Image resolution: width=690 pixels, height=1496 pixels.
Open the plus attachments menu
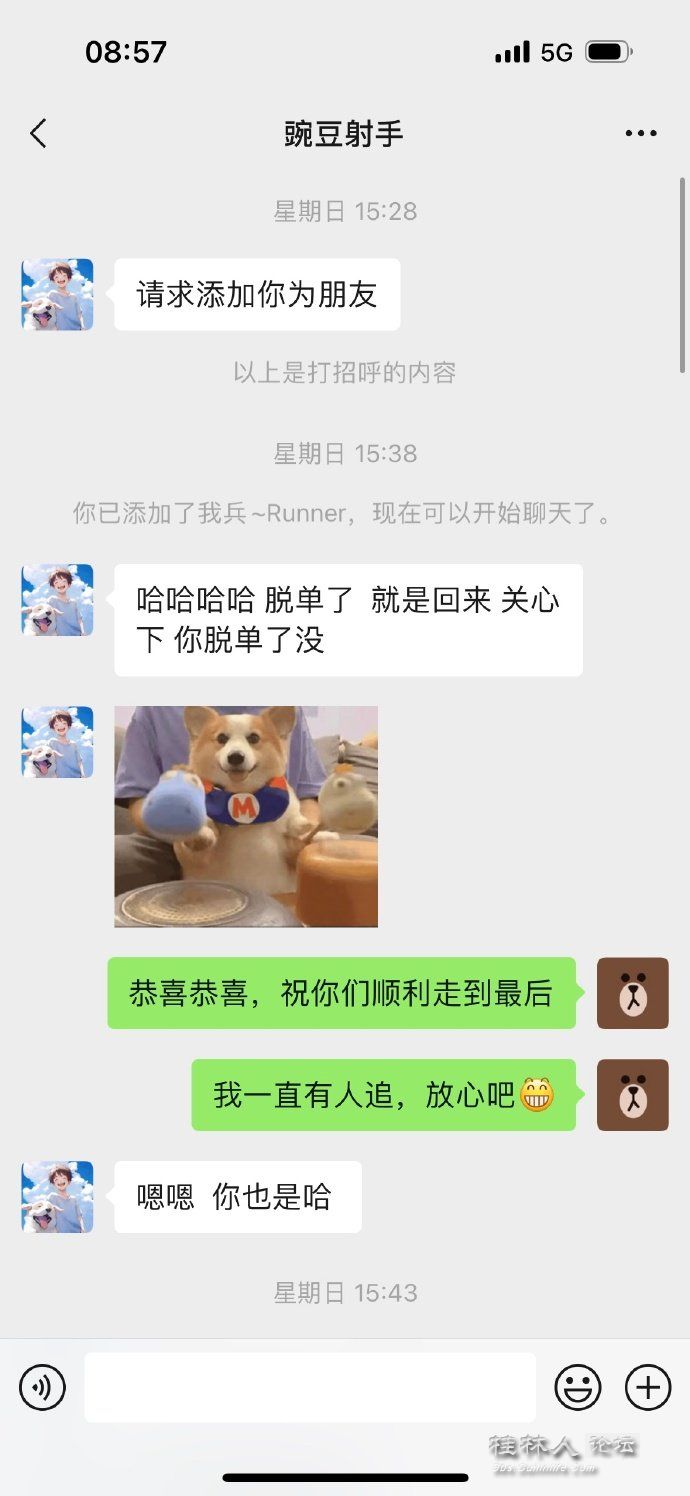coord(648,1387)
